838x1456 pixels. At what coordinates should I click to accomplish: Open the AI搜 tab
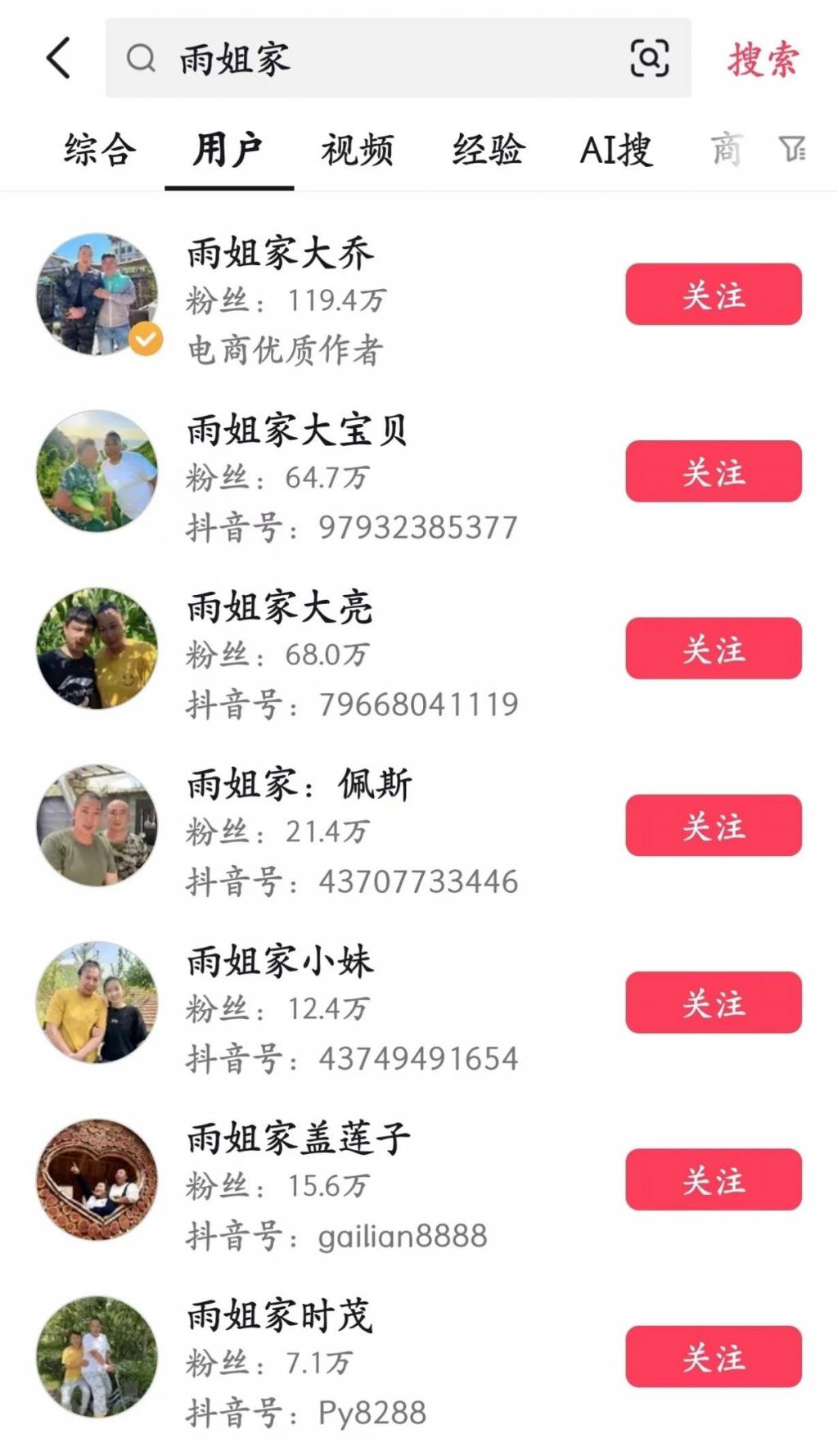pyautogui.click(x=616, y=151)
